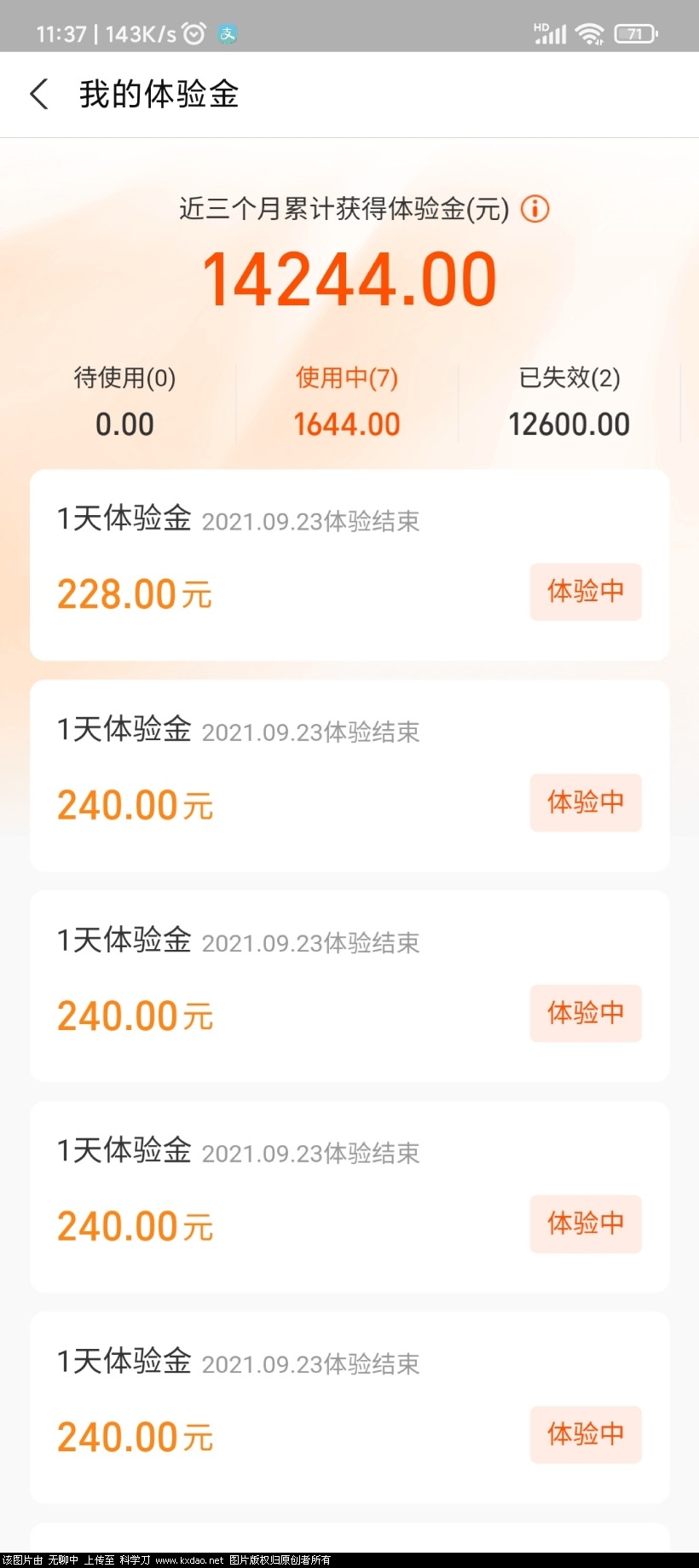Tap the HD signal strength icon
The image size is (699, 1568).
[549, 32]
